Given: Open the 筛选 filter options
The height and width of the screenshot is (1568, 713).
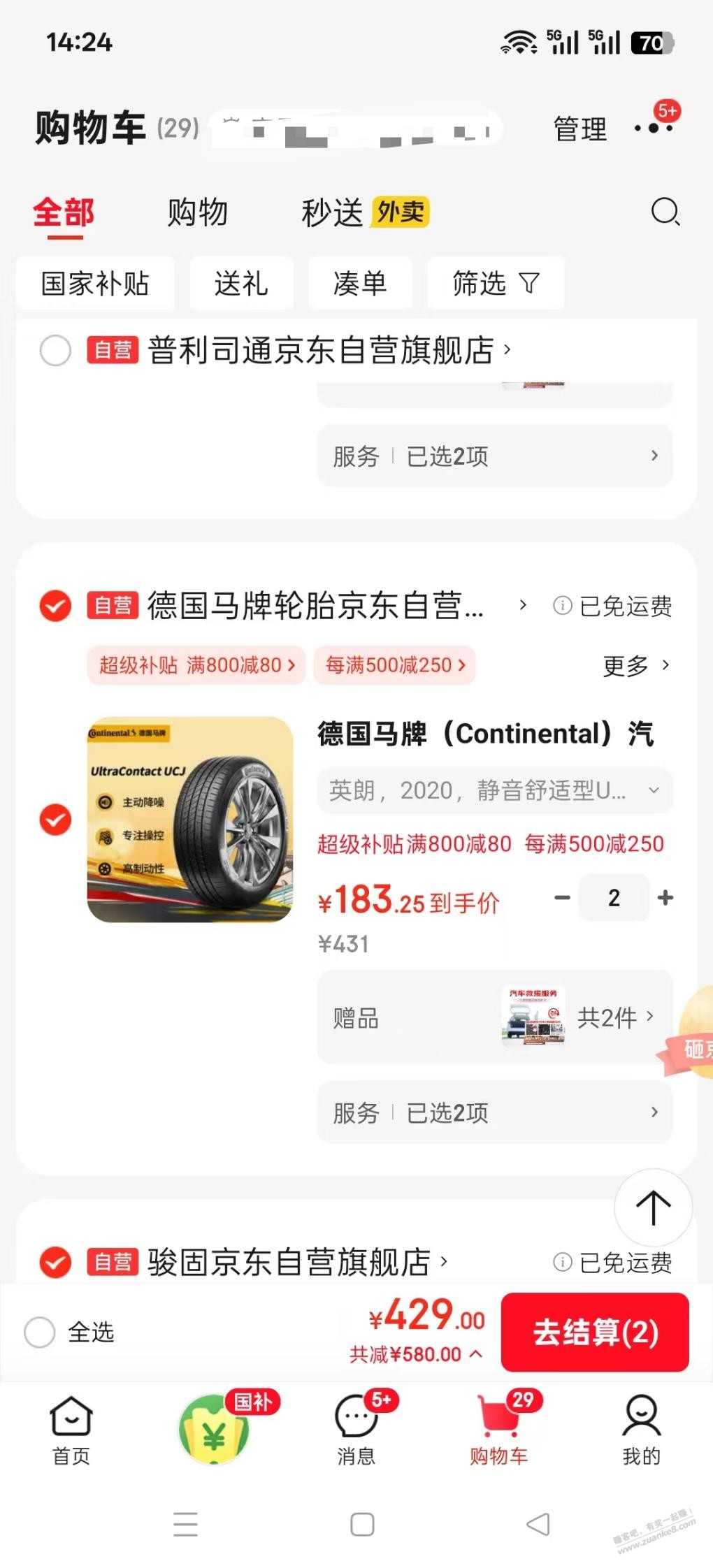Looking at the screenshot, I should point(495,284).
